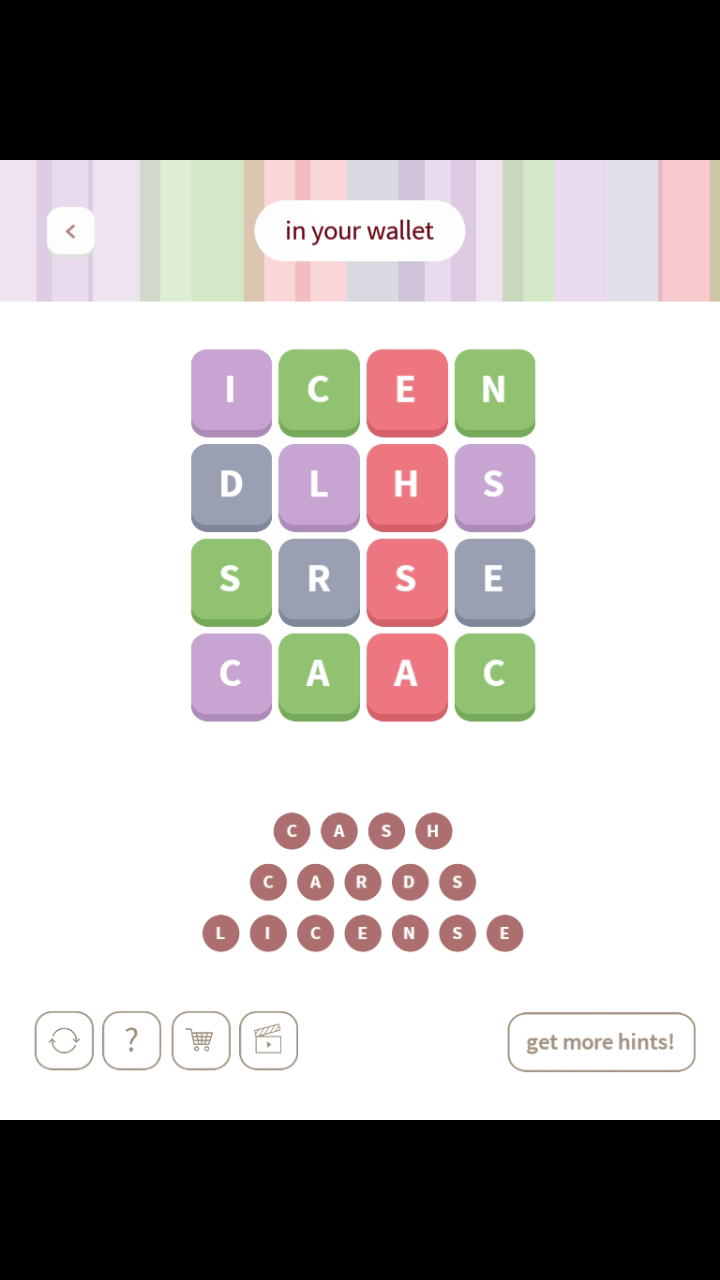Select the red H tile
This screenshot has height=1280, width=720.
[406, 485]
